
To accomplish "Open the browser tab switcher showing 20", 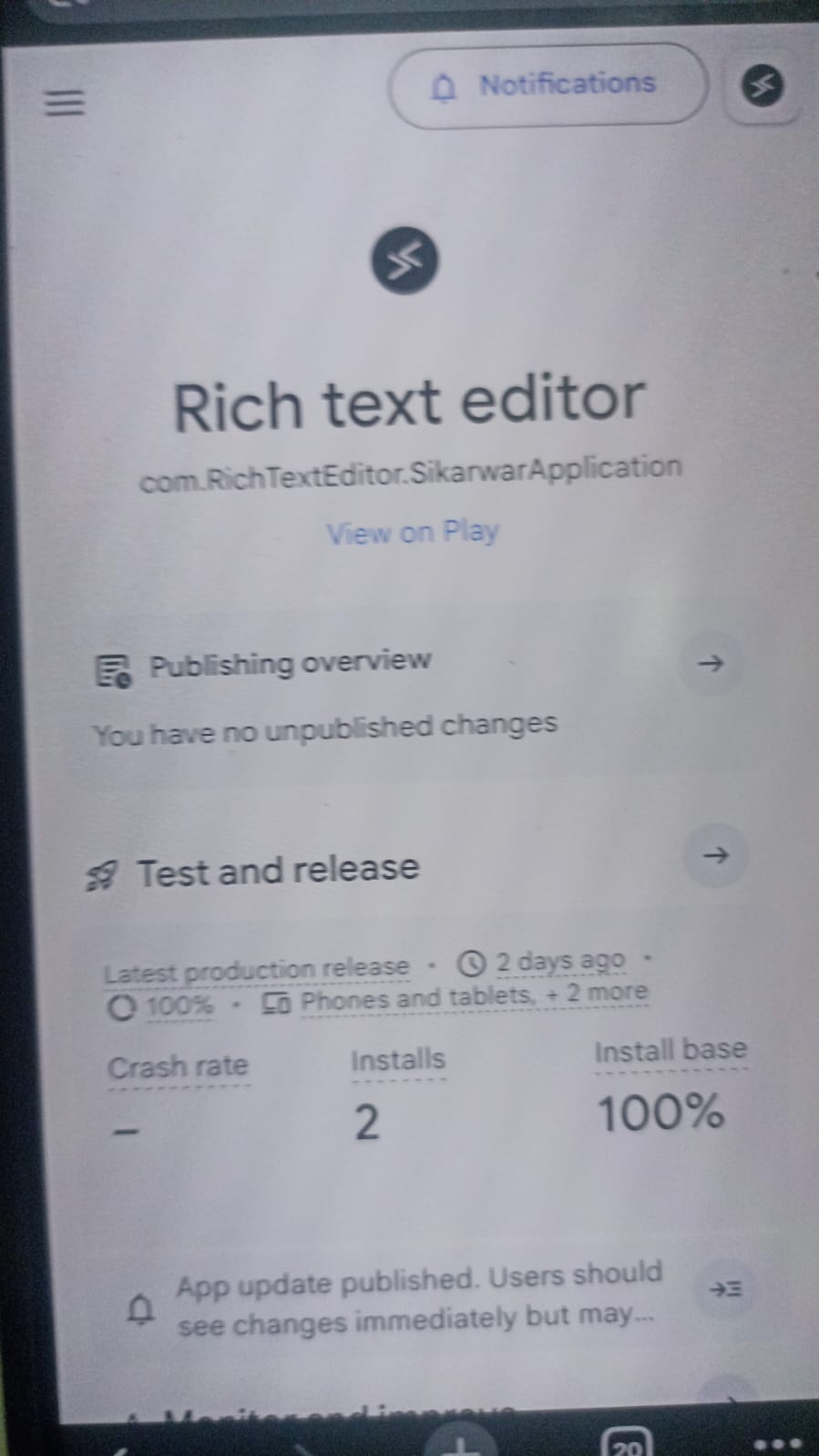I will click(627, 1444).
